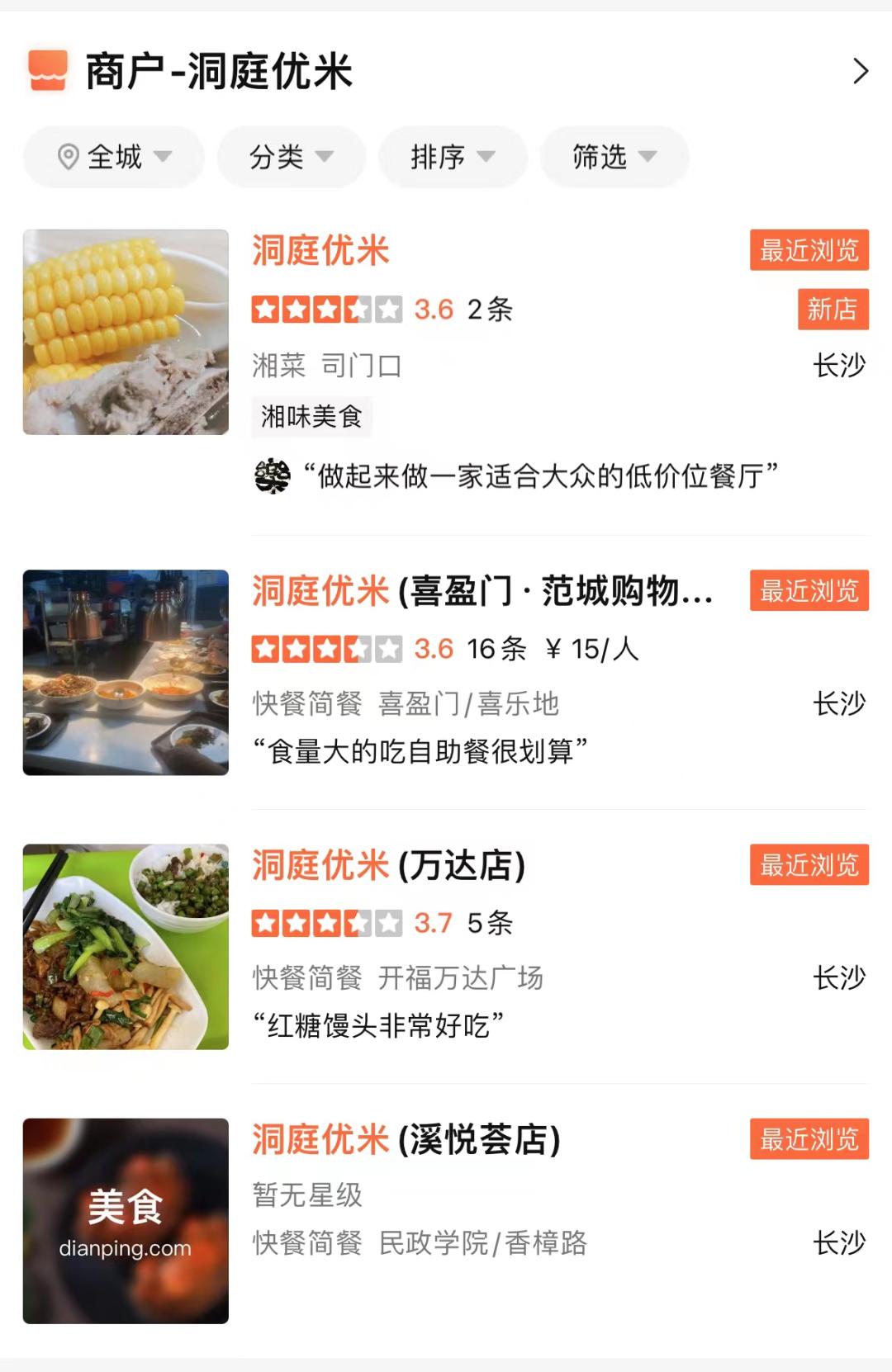Open the 筛选 filter menu
The height and width of the screenshot is (1372, 892).
click(614, 157)
